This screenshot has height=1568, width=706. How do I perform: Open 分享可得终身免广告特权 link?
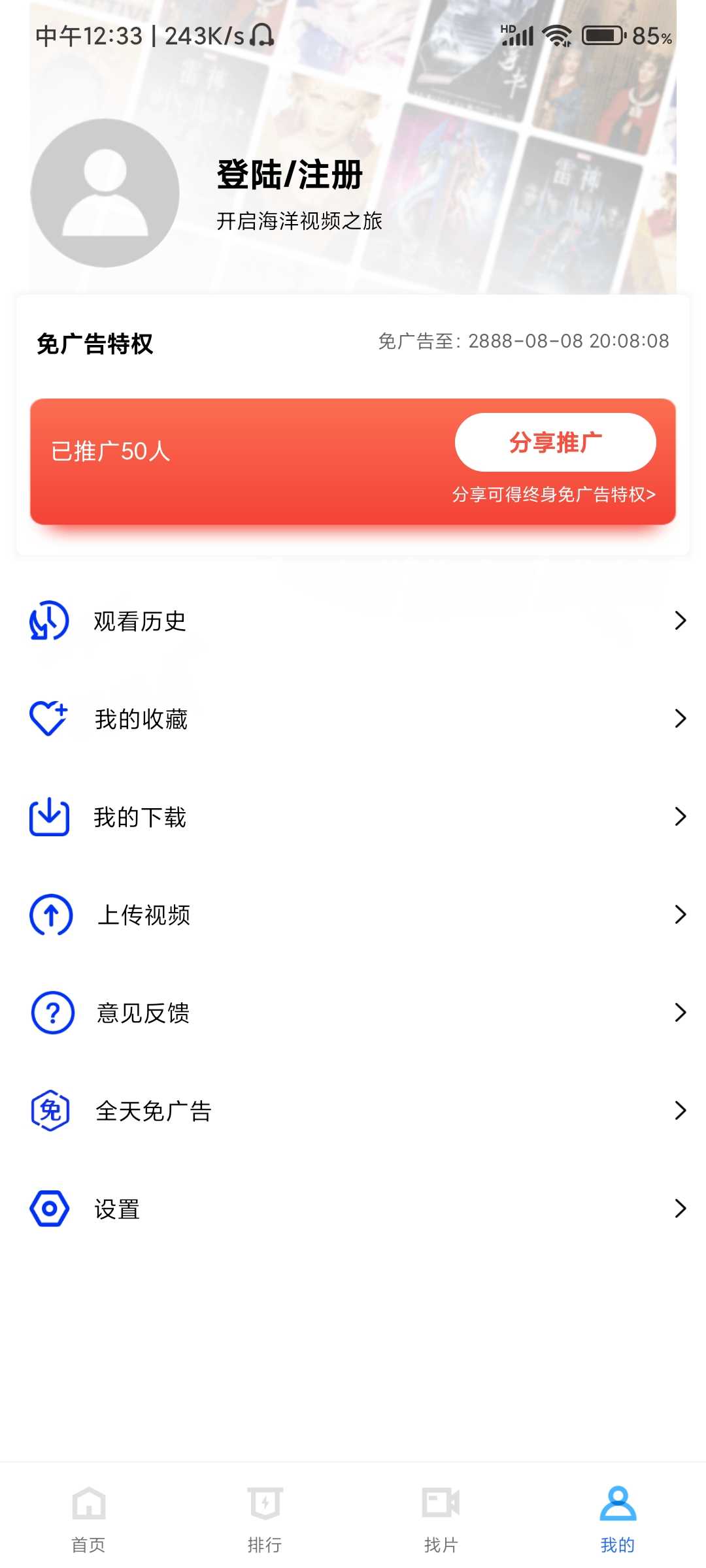(x=554, y=495)
